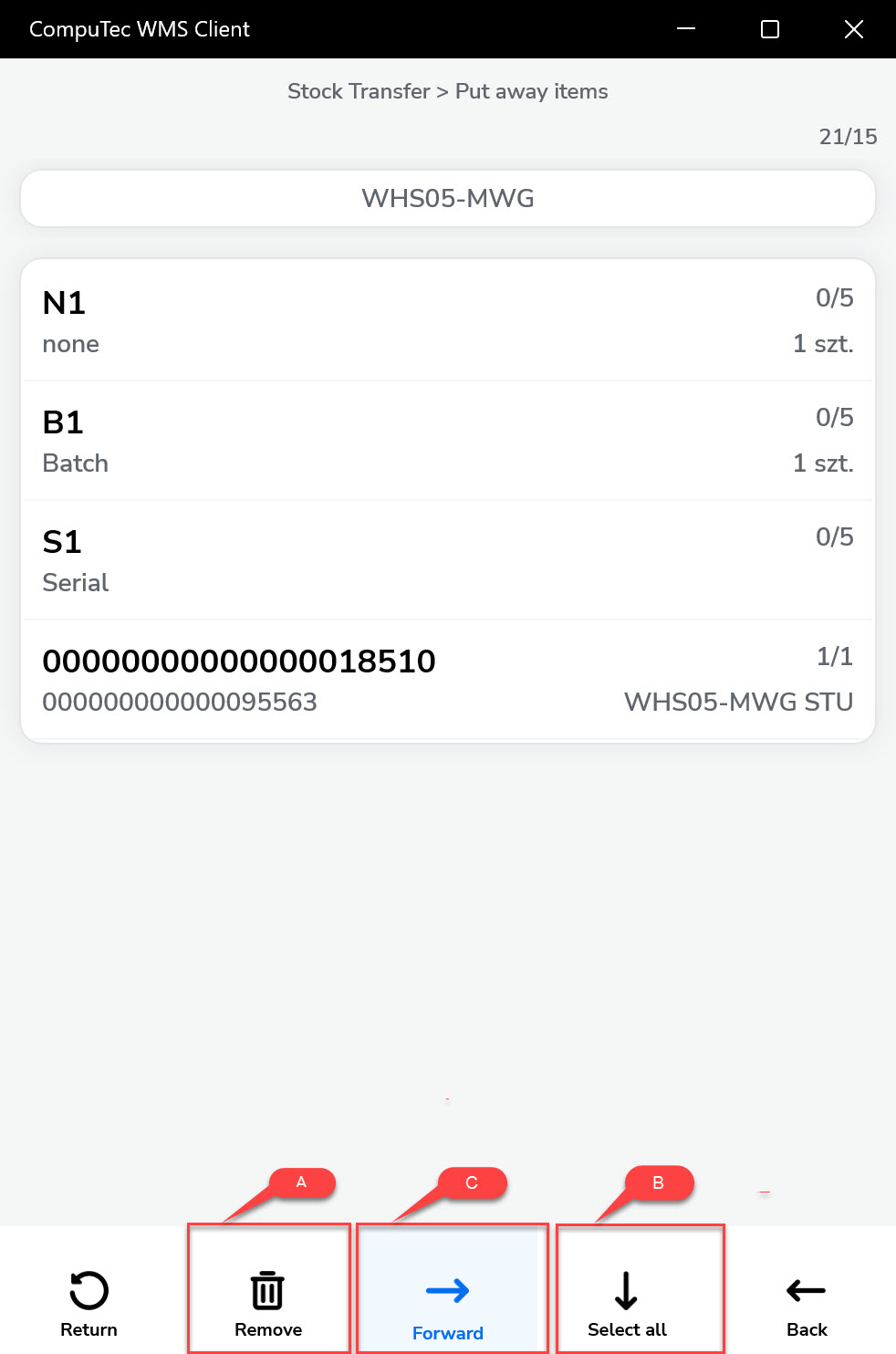
Task: Open the B1 Batch item row
Action: (447, 441)
